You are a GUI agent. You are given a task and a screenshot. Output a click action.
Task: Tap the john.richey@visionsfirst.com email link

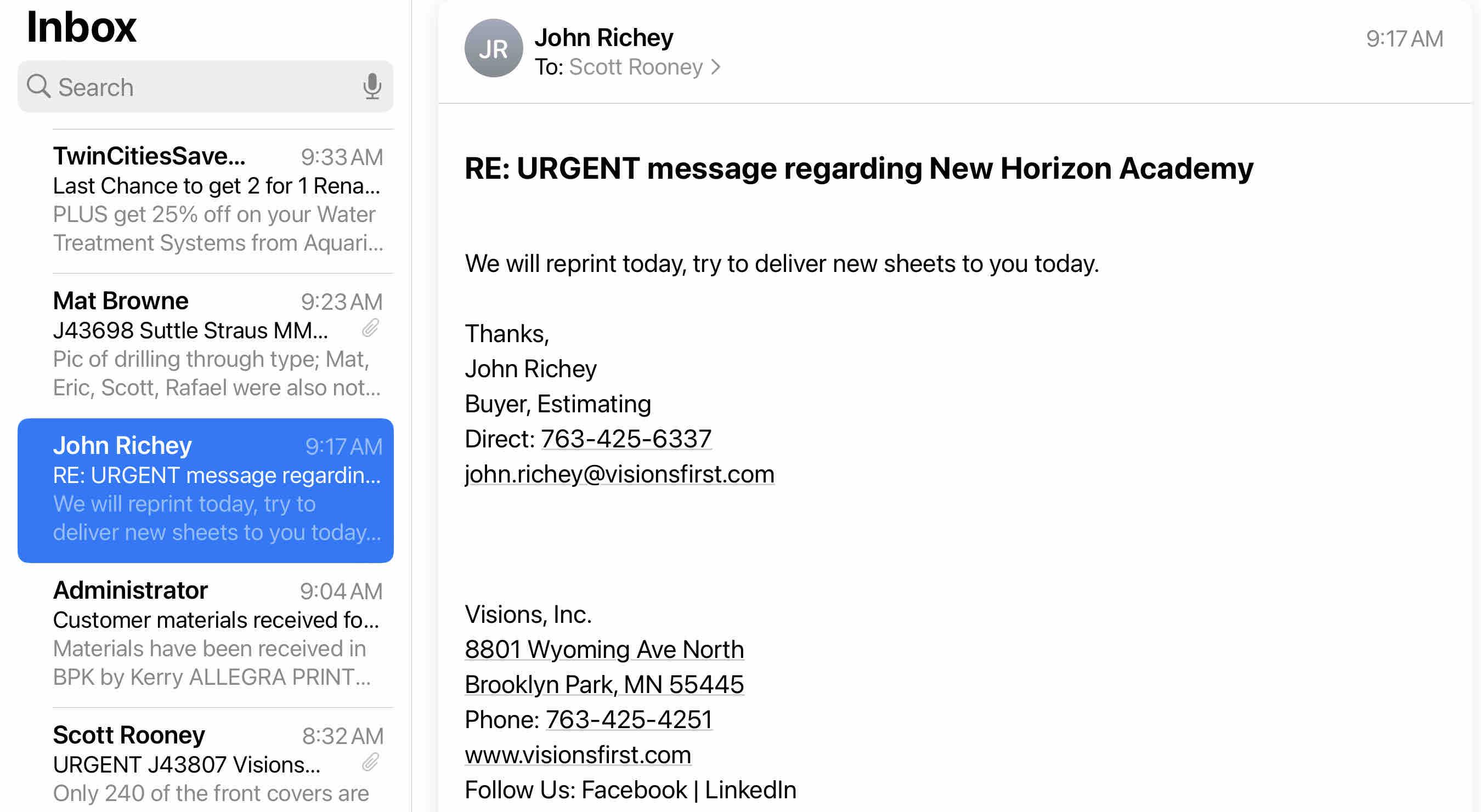(x=619, y=474)
